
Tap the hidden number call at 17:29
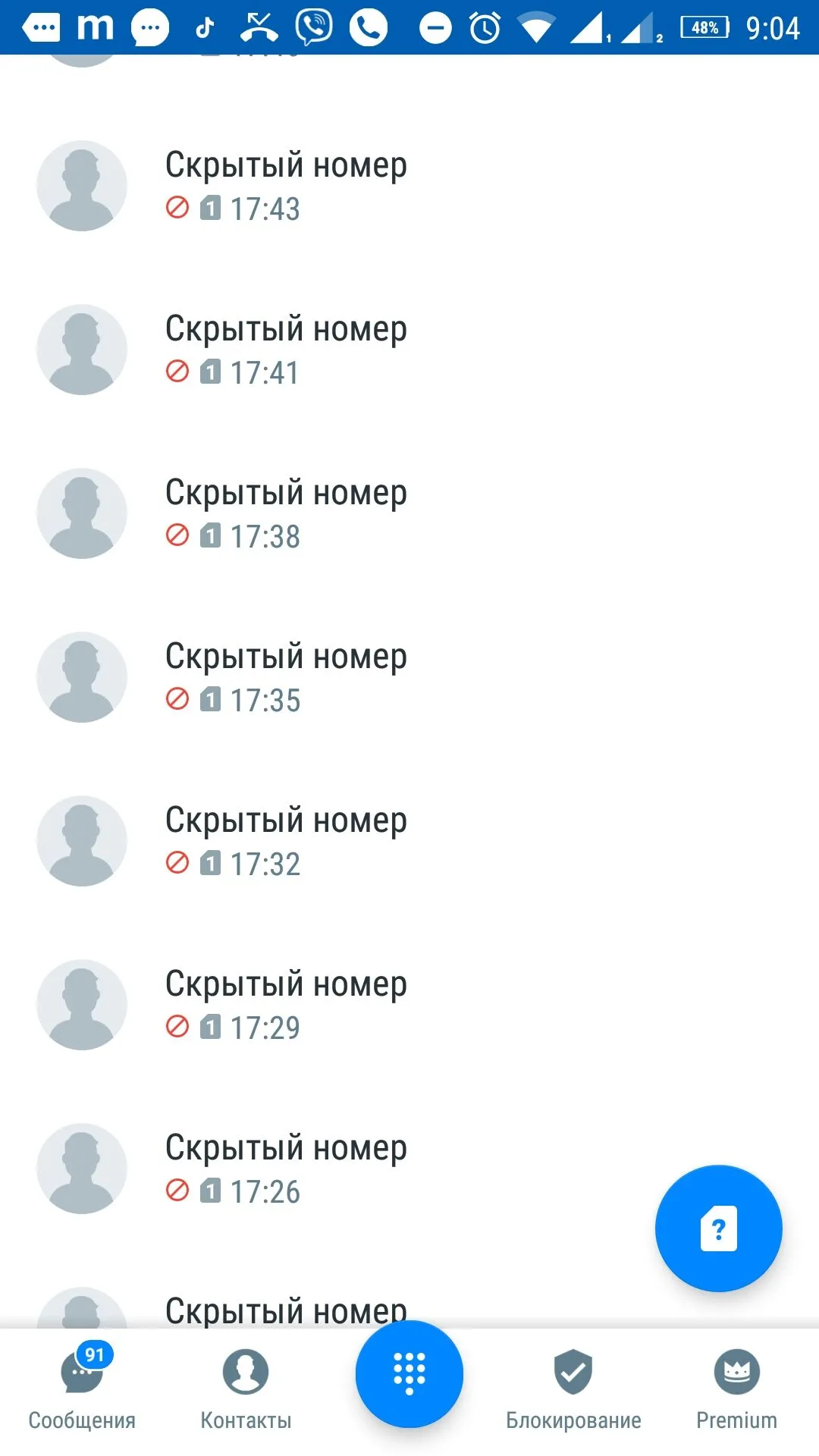[x=409, y=1005]
